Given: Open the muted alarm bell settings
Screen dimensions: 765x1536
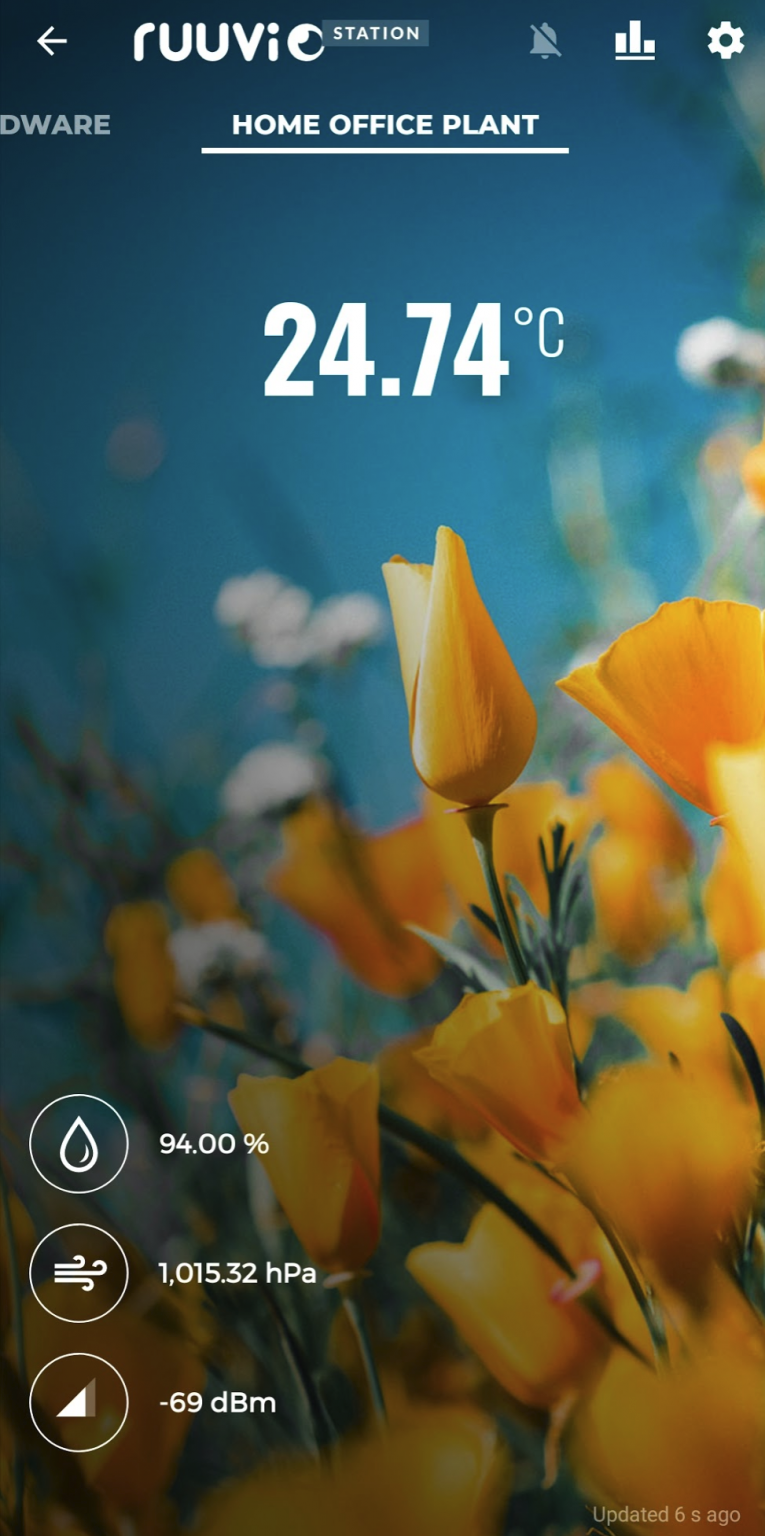Looking at the screenshot, I should pyautogui.click(x=545, y=41).
